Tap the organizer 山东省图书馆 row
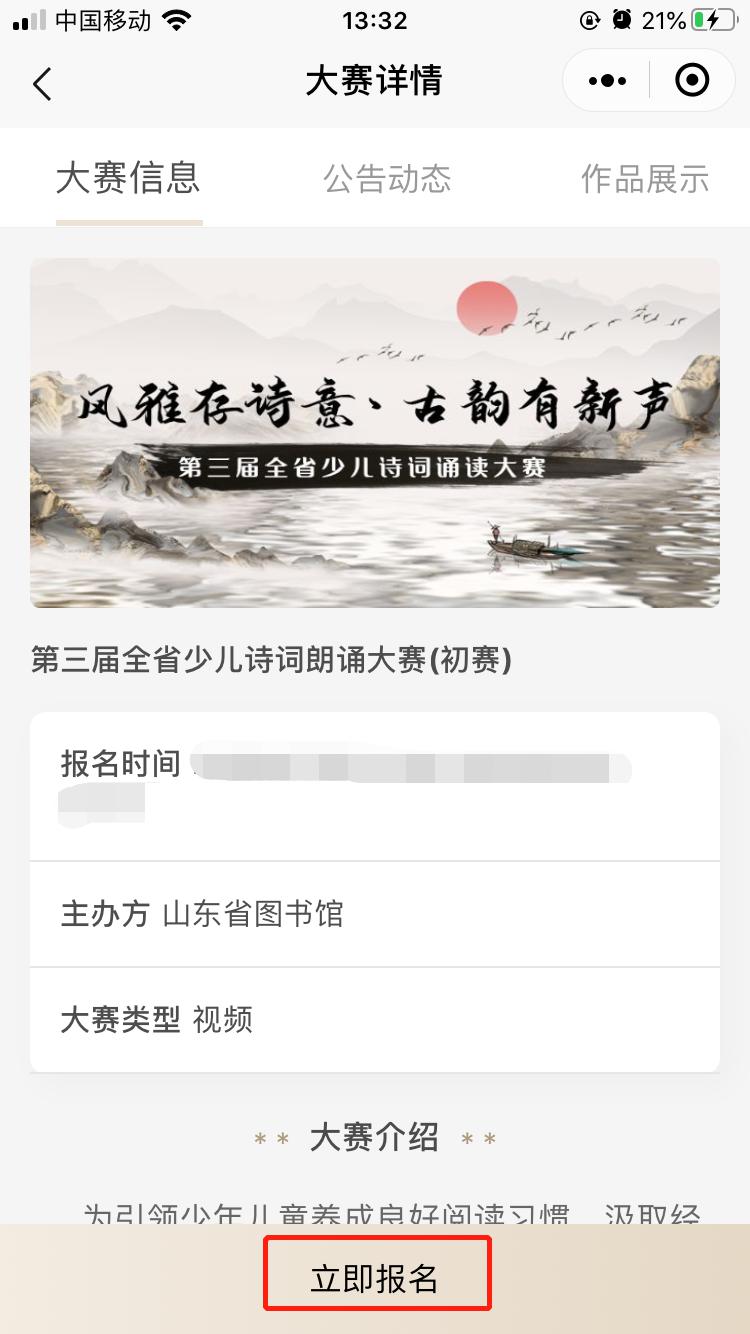Image resolution: width=750 pixels, height=1334 pixels. pos(375,914)
